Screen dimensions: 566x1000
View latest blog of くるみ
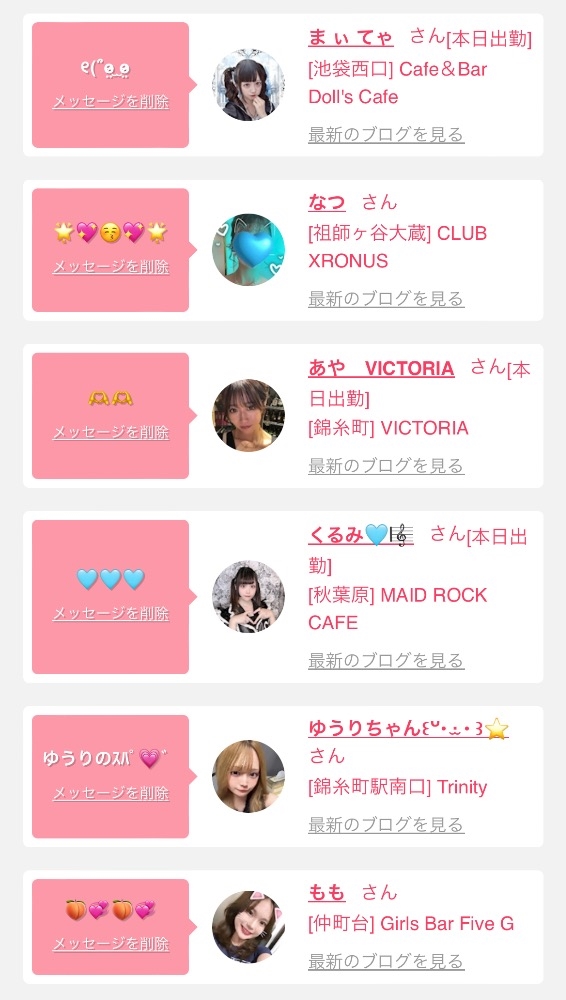[x=386, y=660]
